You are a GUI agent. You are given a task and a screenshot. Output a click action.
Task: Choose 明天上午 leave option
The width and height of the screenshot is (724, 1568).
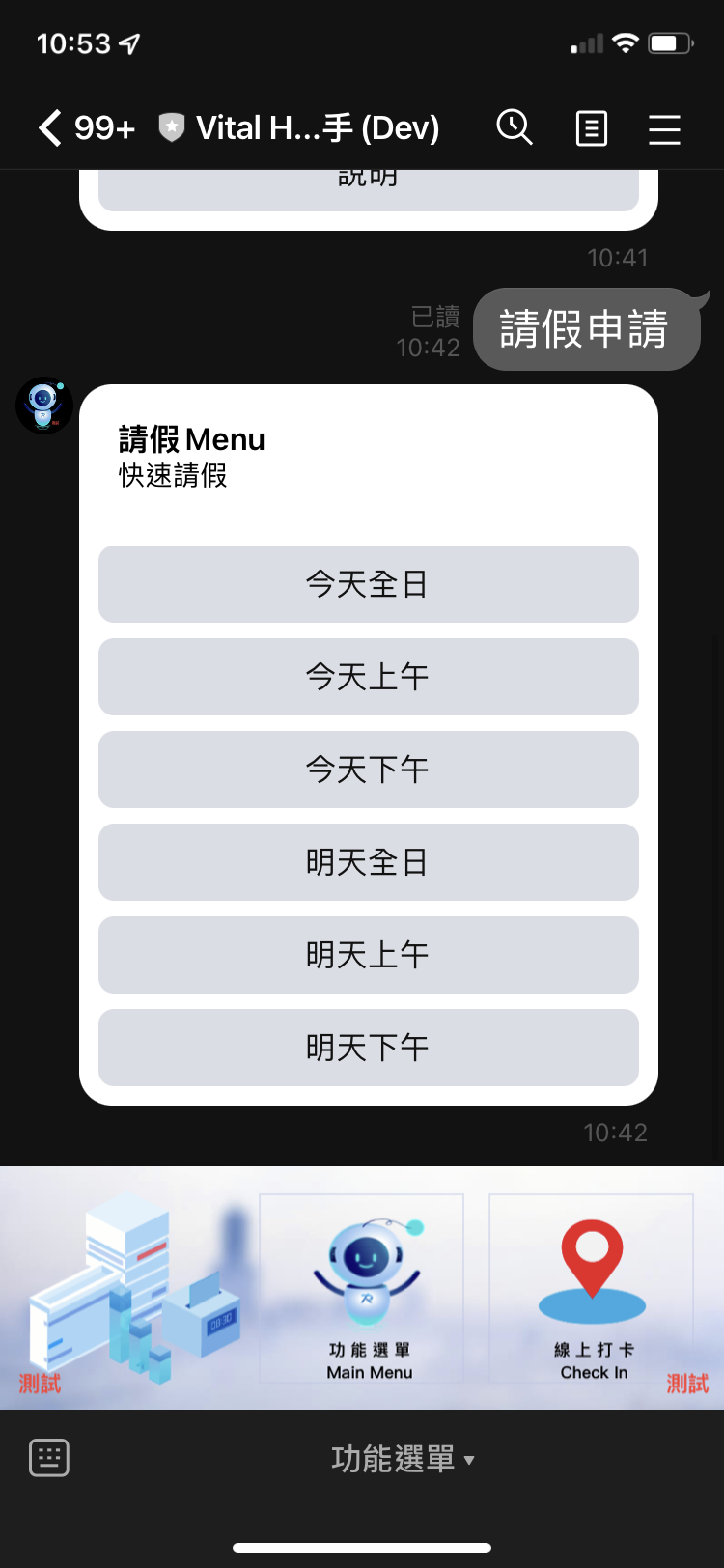tap(368, 955)
